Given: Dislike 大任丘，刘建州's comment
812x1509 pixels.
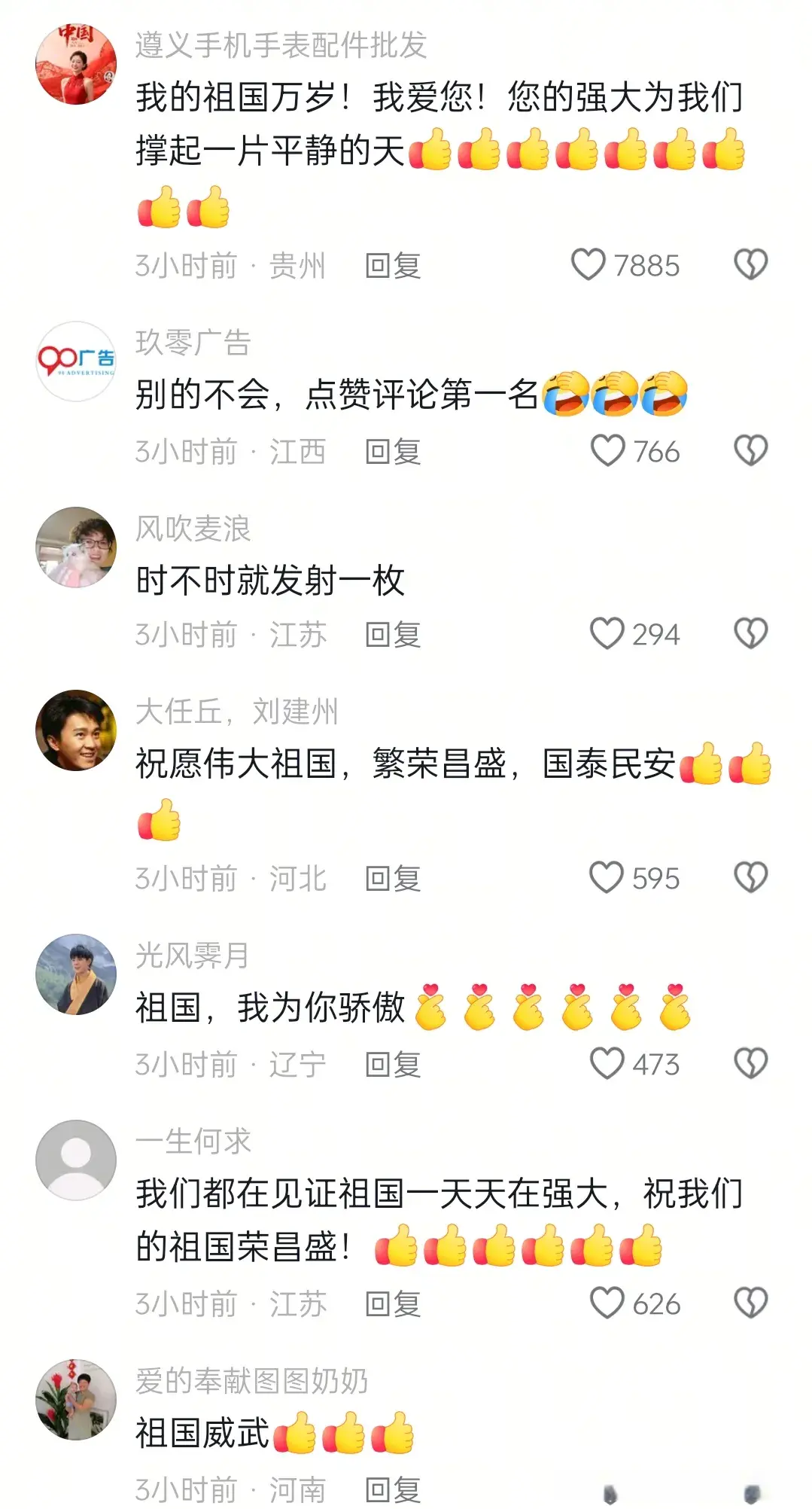Looking at the screenshot, I should pyautogui.click(x=750, y=878).
